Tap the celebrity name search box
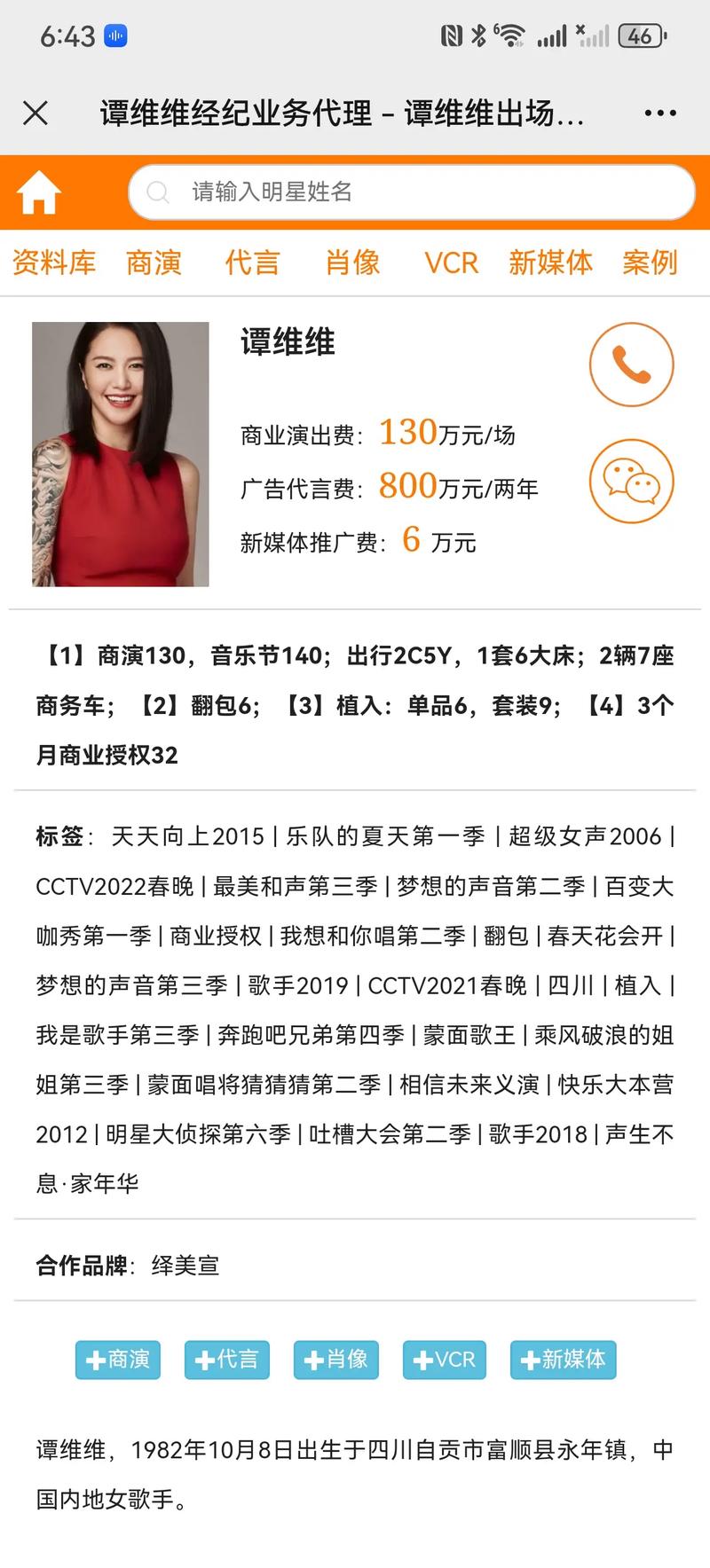The width and height of the screenshot is (710, 1568). pyautogui.click(x=412, y=192)
